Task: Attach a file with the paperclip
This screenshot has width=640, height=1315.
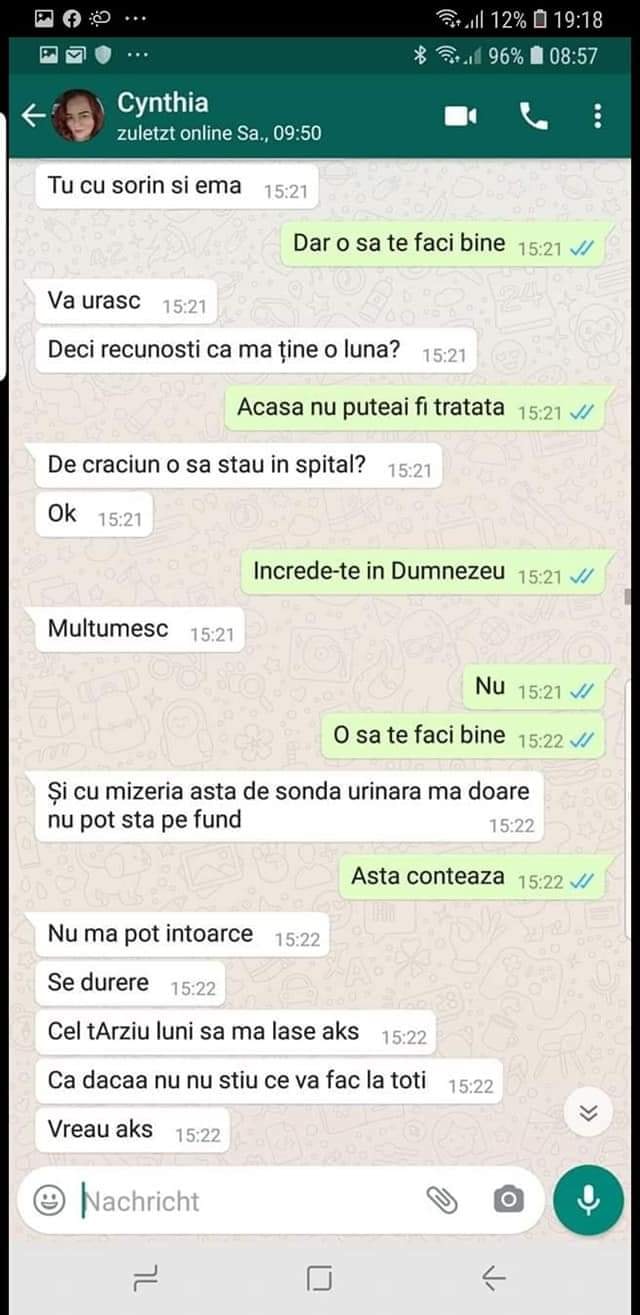Action: pos(441,1200)
